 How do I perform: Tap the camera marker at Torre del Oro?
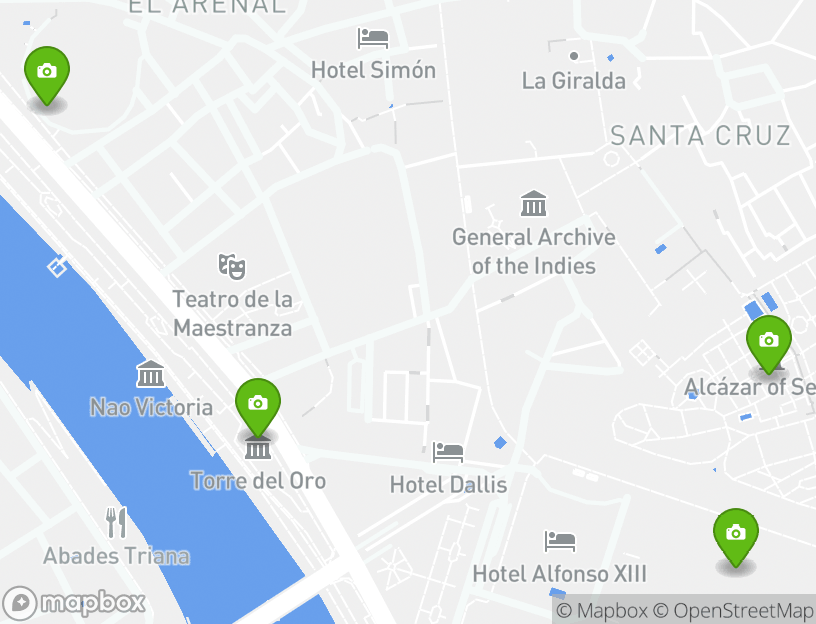click(x=258, y=402)
